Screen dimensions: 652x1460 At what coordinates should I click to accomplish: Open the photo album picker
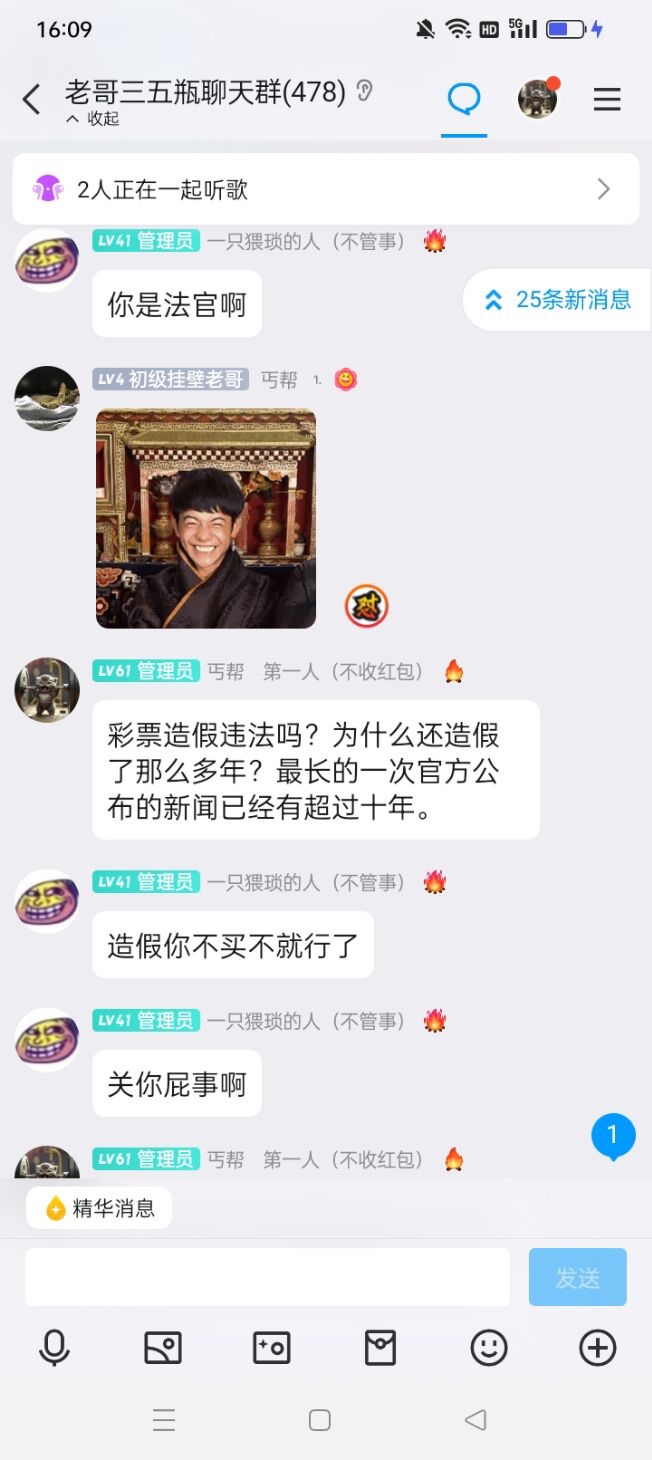[163, 1348]
